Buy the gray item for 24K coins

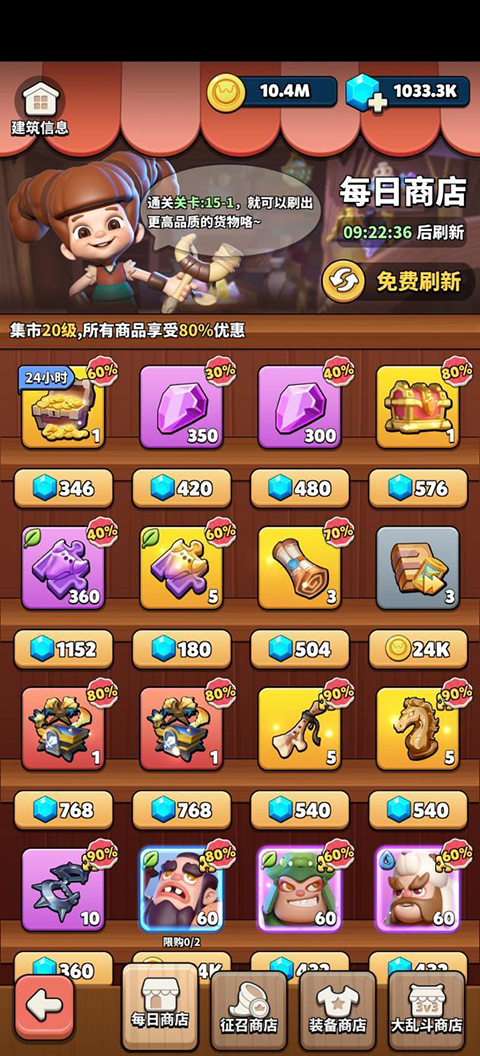coord(418,649)
